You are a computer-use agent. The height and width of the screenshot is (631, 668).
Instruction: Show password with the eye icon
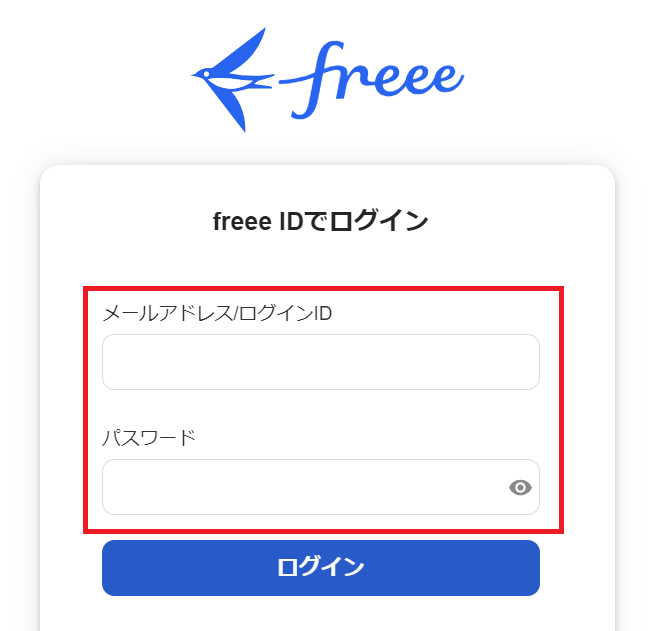click(520, 488)
